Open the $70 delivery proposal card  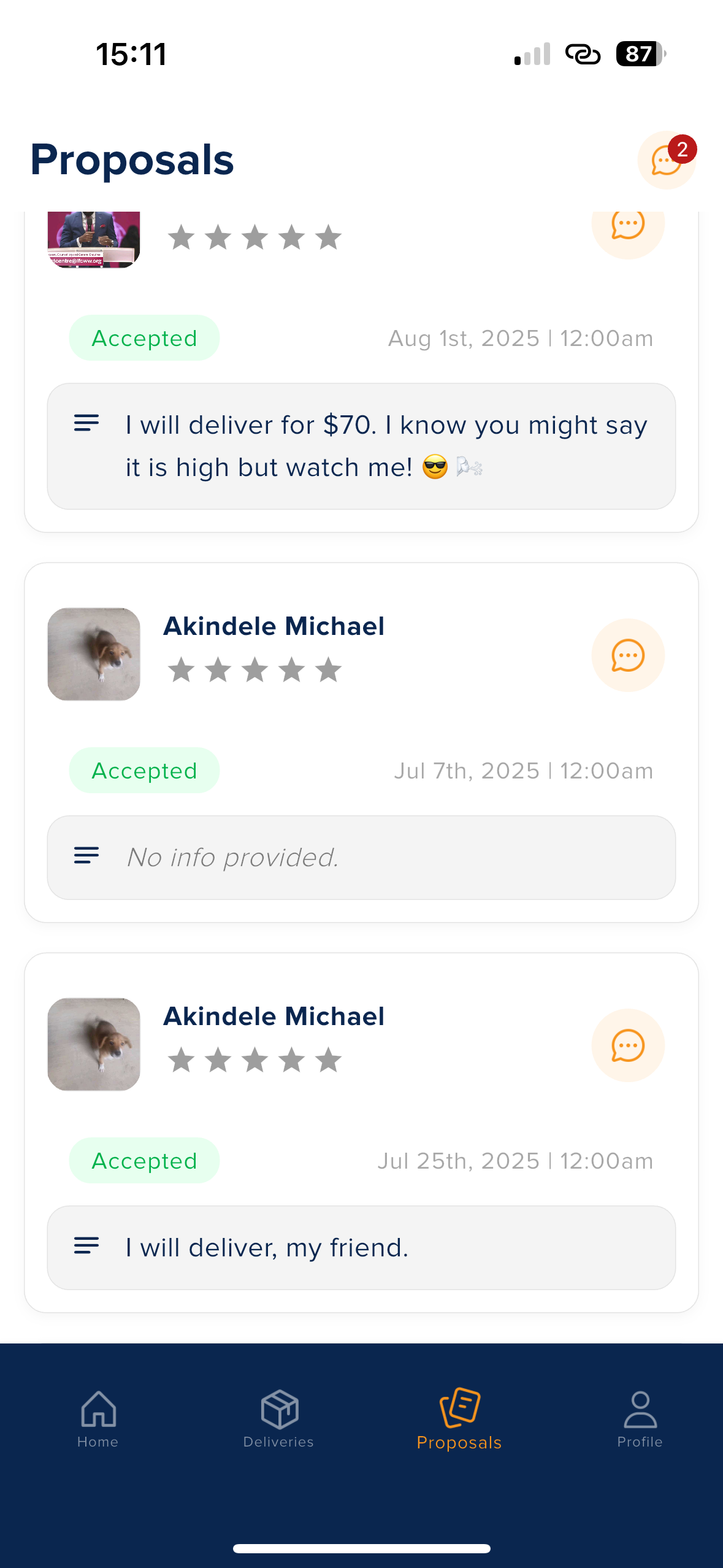pos(361,446)
